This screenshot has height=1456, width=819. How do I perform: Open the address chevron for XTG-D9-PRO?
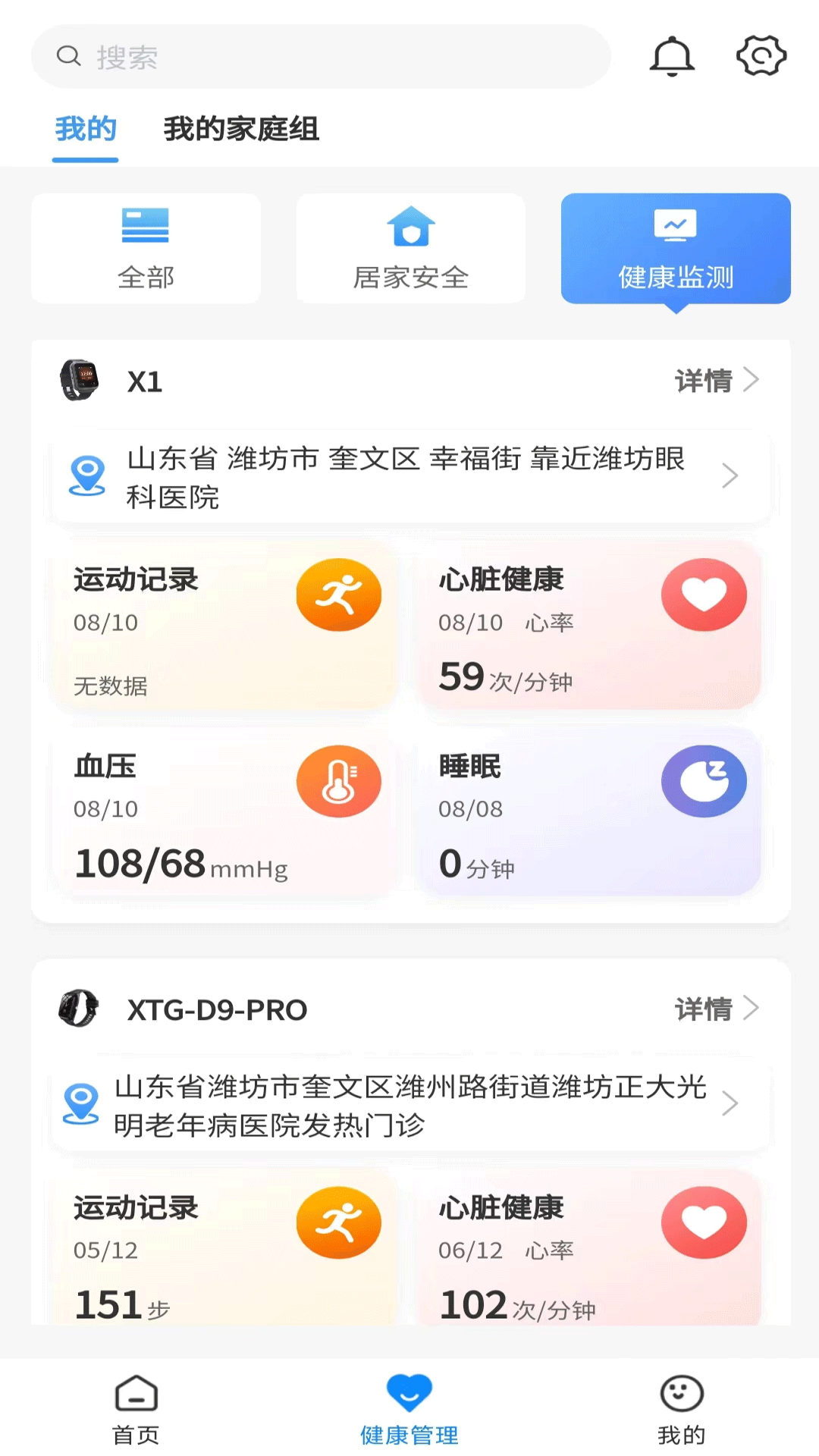730,1104
